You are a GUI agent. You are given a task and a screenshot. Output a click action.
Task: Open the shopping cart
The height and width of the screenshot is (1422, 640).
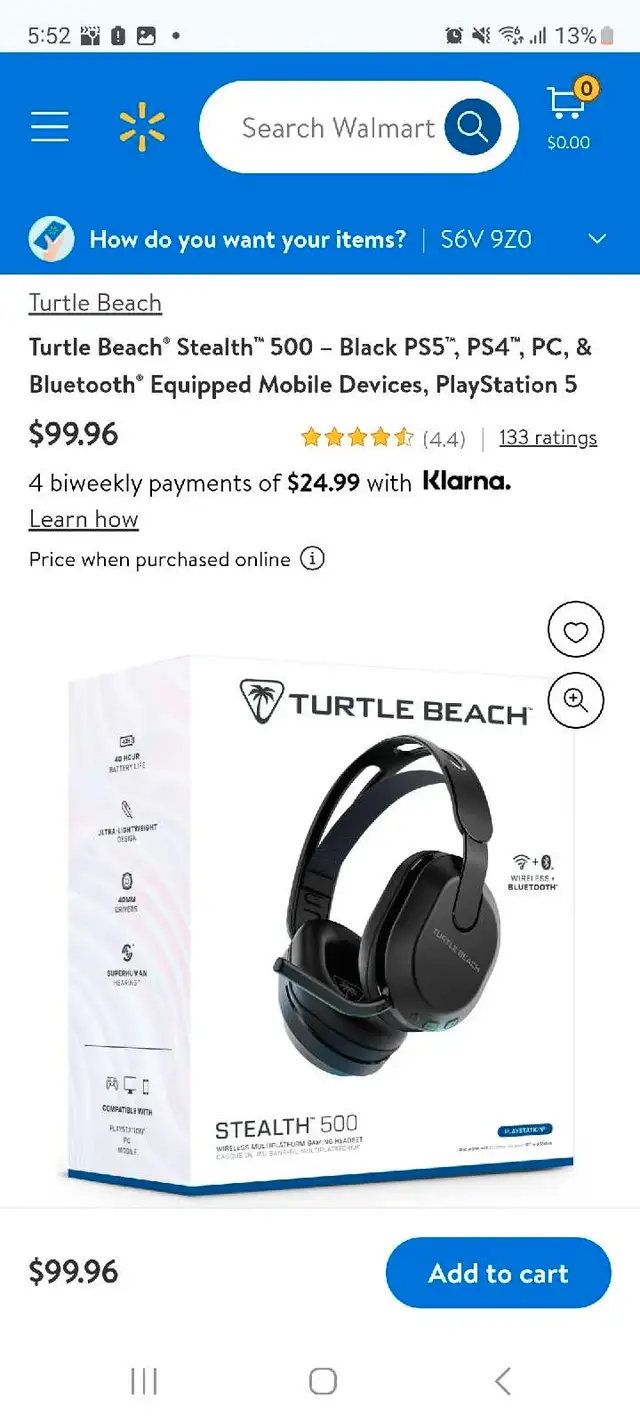coord(569,116)
